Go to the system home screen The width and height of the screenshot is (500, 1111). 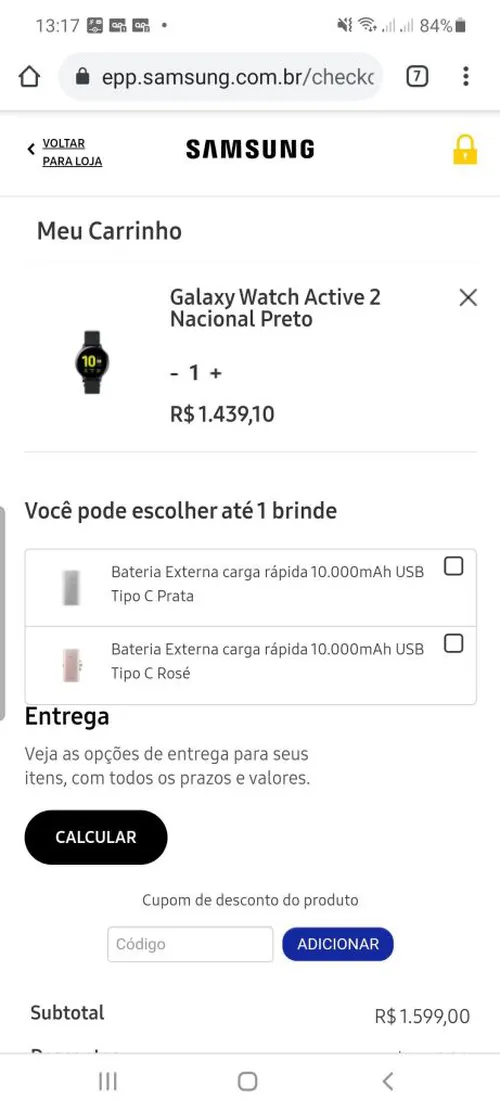(247, 1081)
